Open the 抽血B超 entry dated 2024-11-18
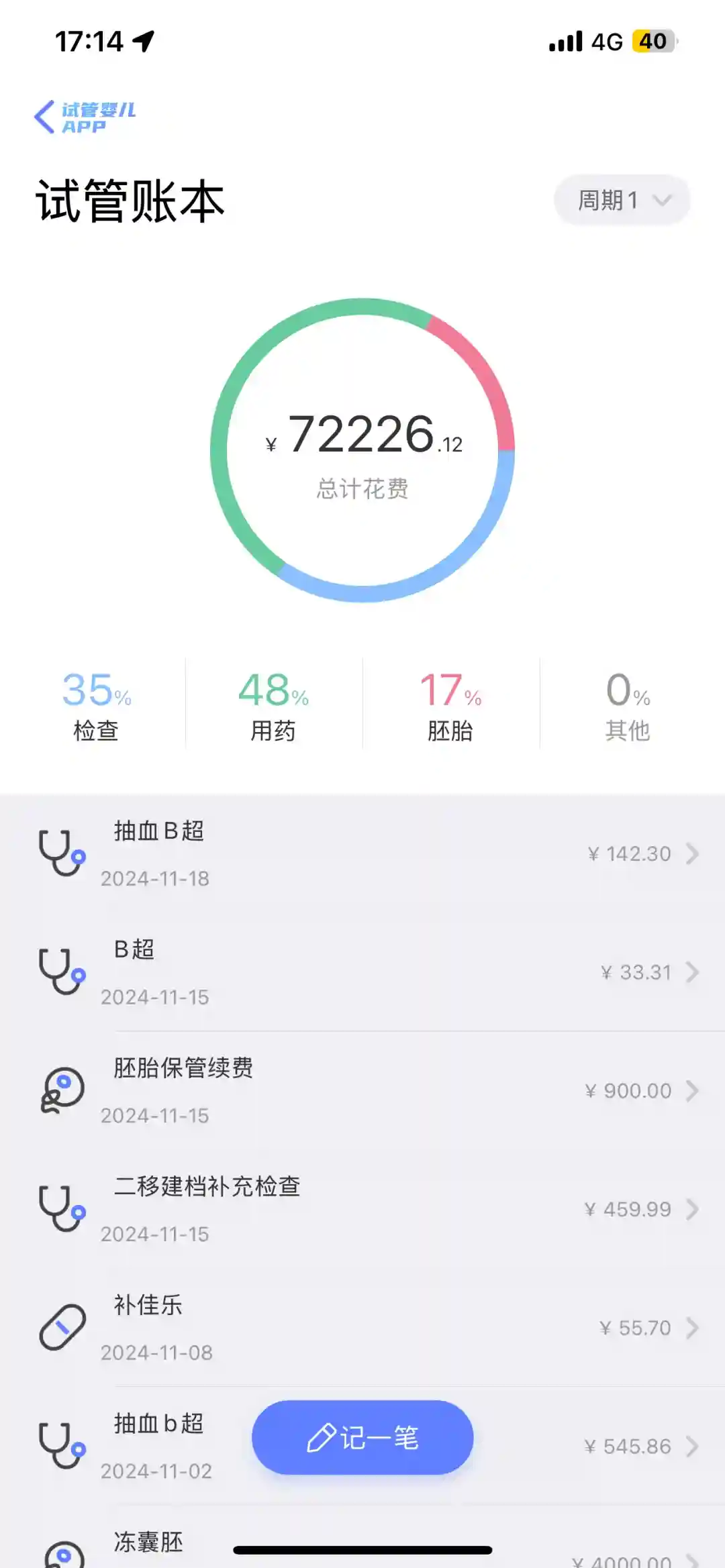Image resolution: width=725 pixels, height=1568 pixels. coord(362,853)
